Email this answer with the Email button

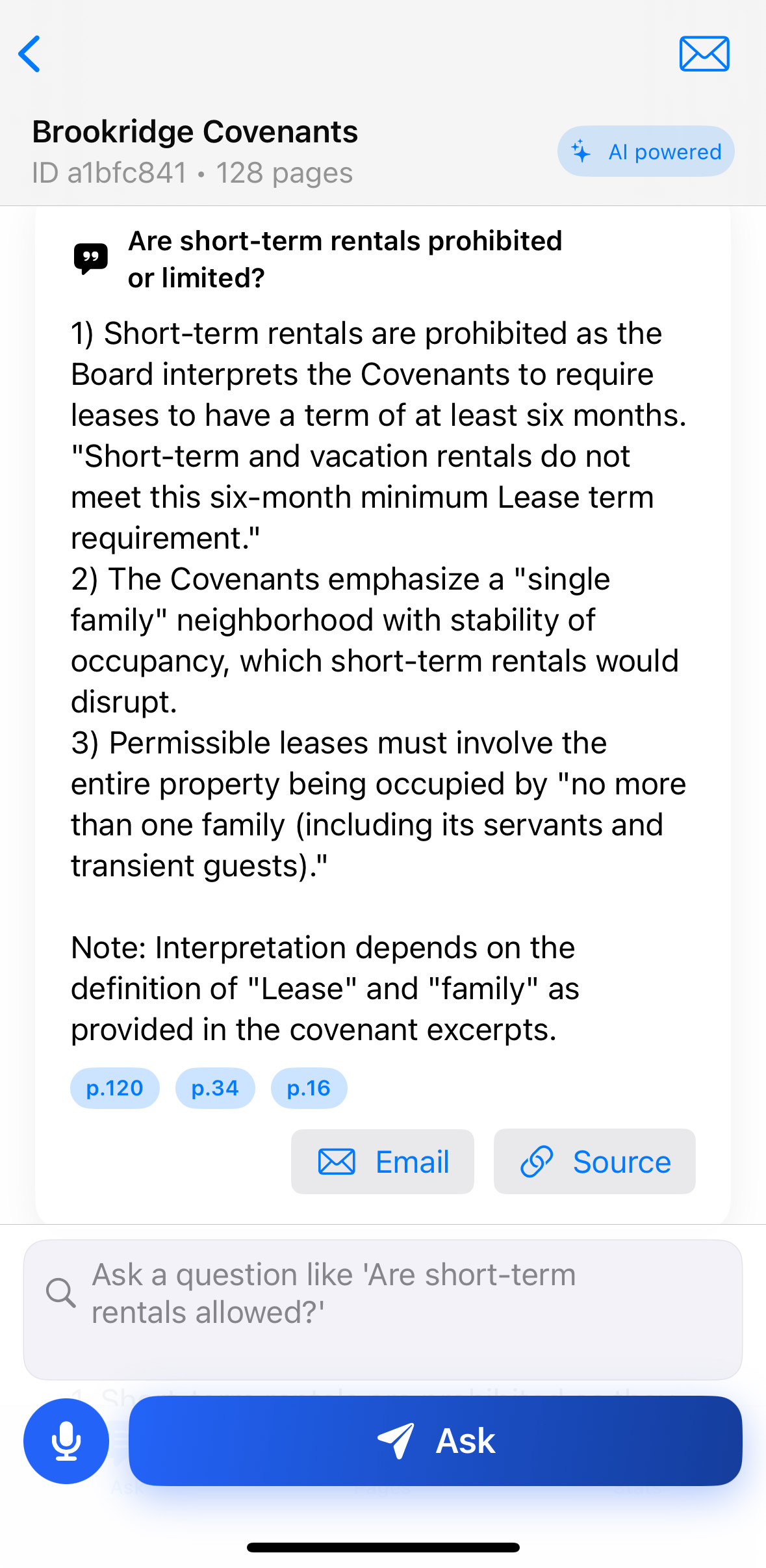click(x=383, y=1161)
